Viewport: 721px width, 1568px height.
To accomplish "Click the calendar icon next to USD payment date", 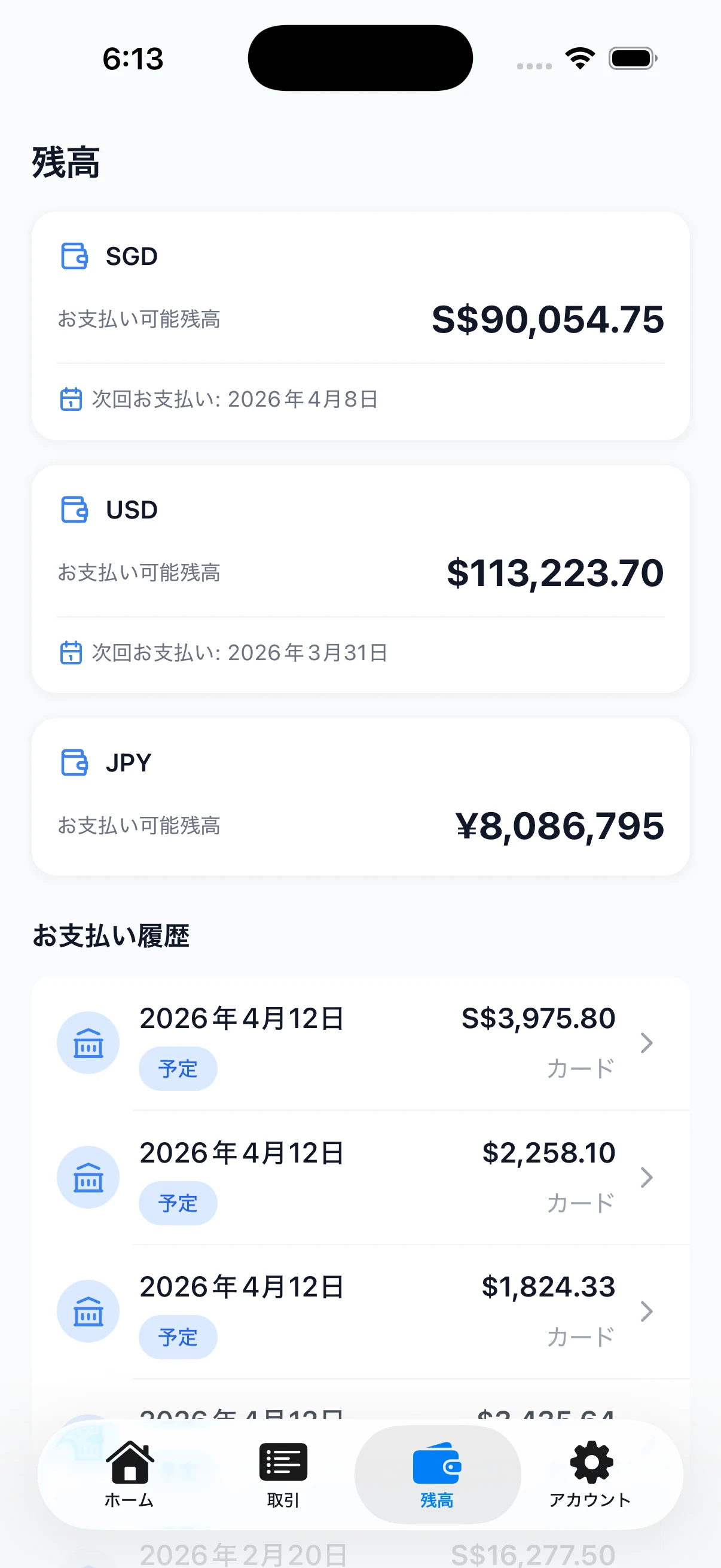I will pyautogui.click(x=70, y=652).
